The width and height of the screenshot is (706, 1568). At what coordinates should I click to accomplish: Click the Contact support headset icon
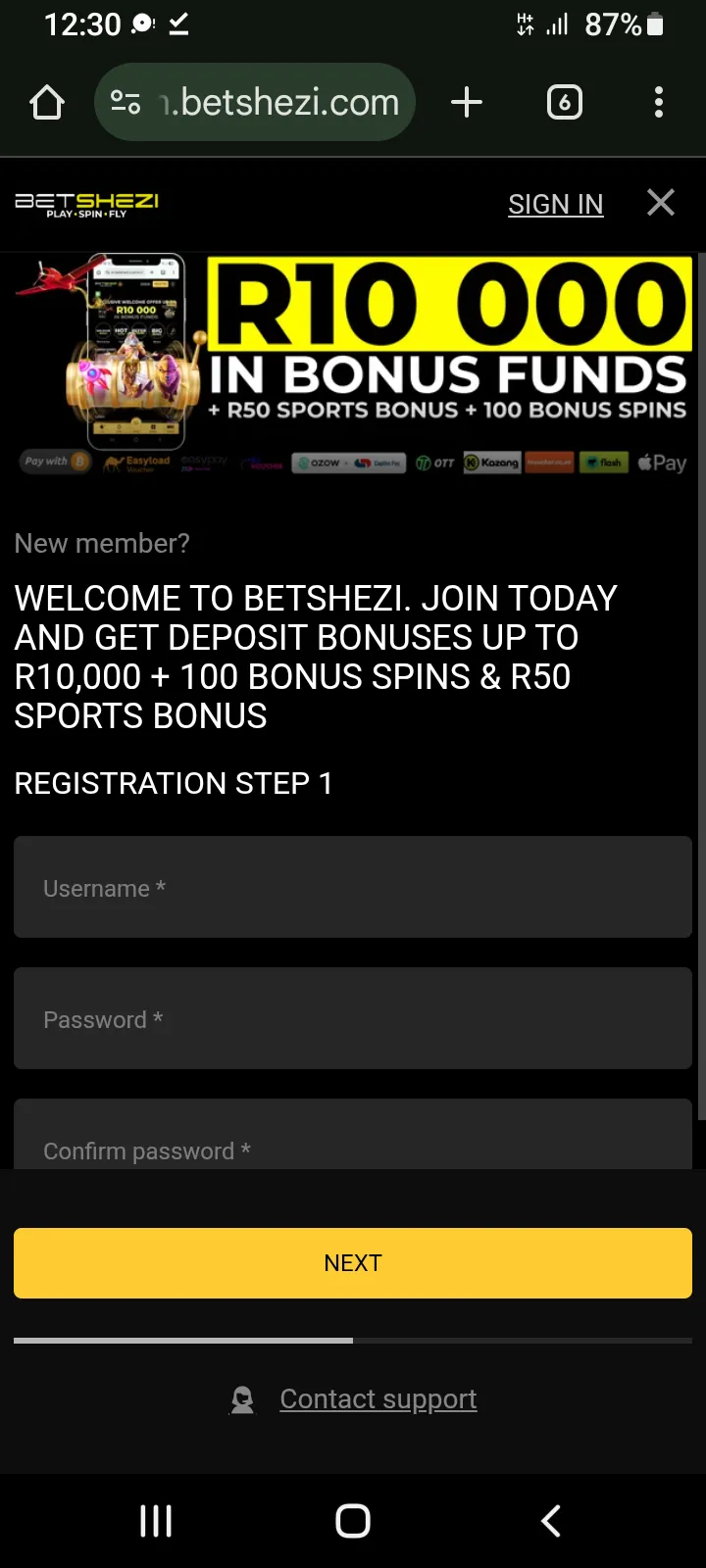(x=242, y=1398)
